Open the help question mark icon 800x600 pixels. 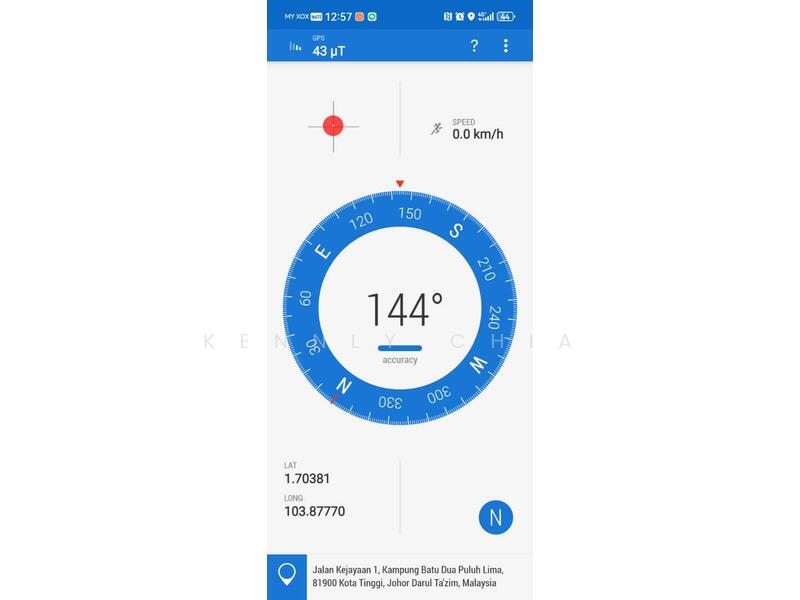(474, 46)
